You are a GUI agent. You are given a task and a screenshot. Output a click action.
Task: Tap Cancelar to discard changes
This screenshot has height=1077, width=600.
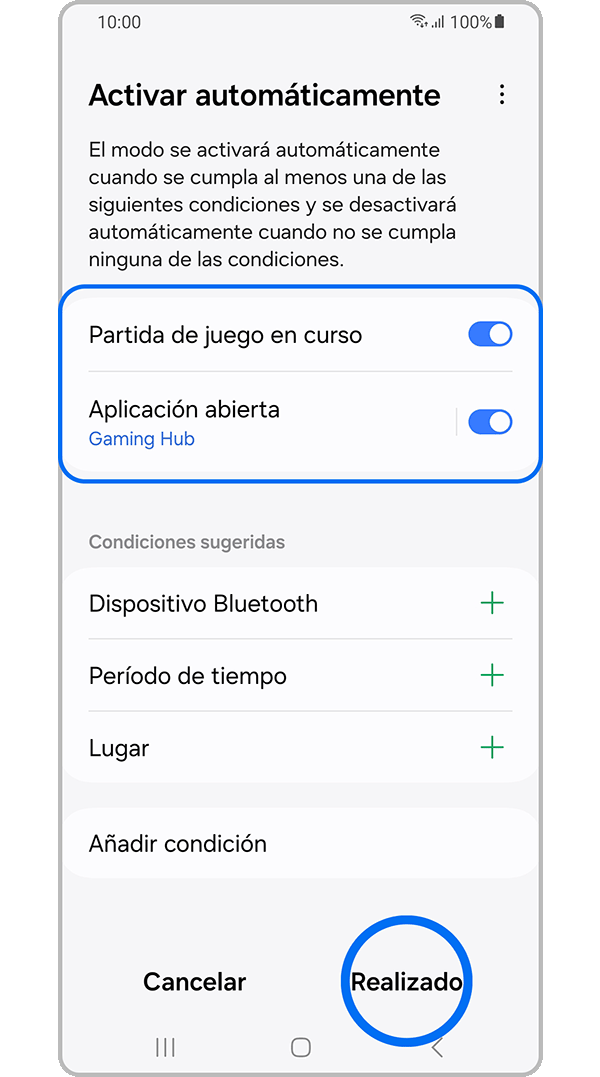point(194,982)
